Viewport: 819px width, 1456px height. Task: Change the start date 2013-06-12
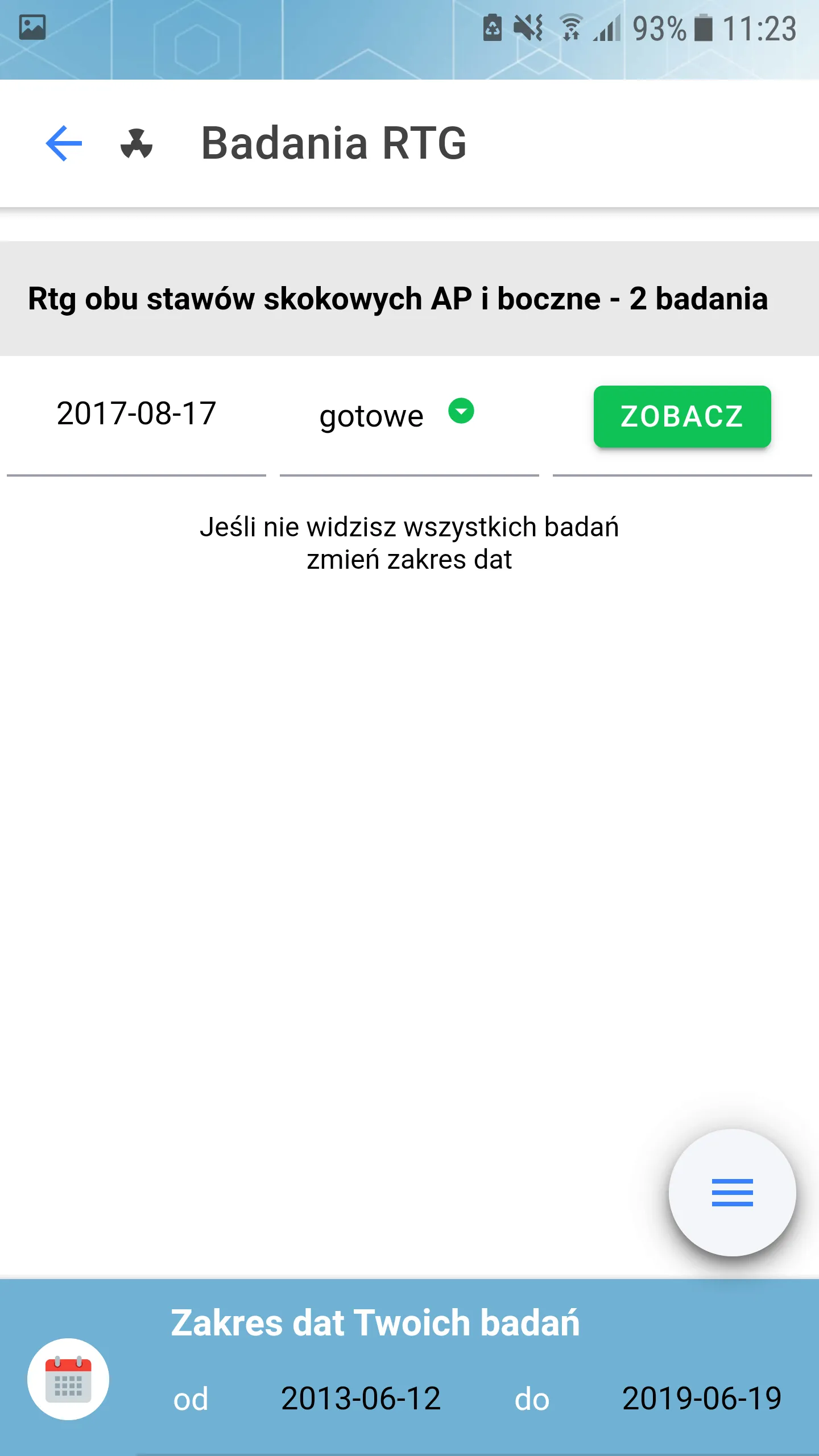361,1399
